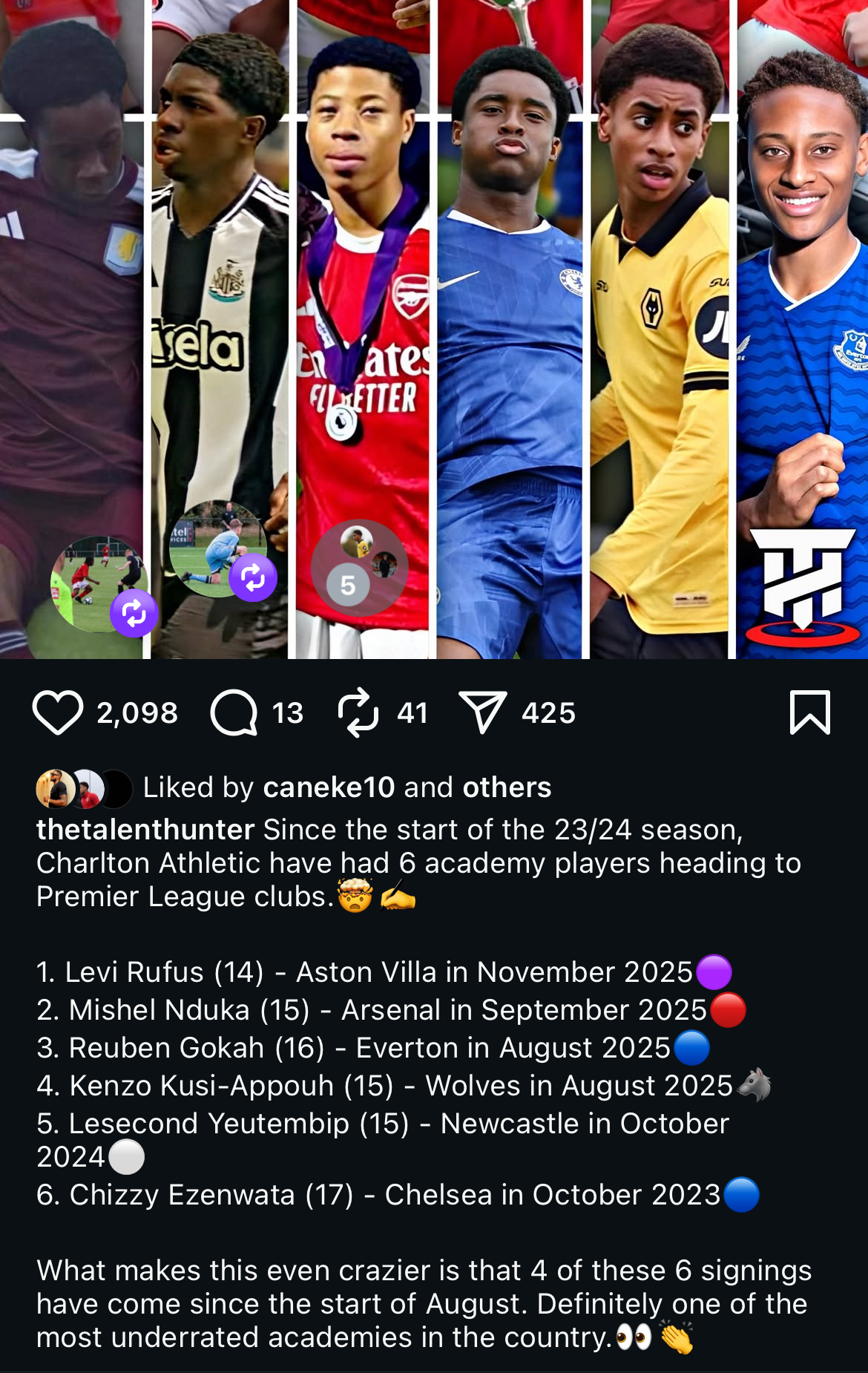Open the grouped reposts bubble showing 5
Screen dimensions: 868x1373
tap(359, 567)
